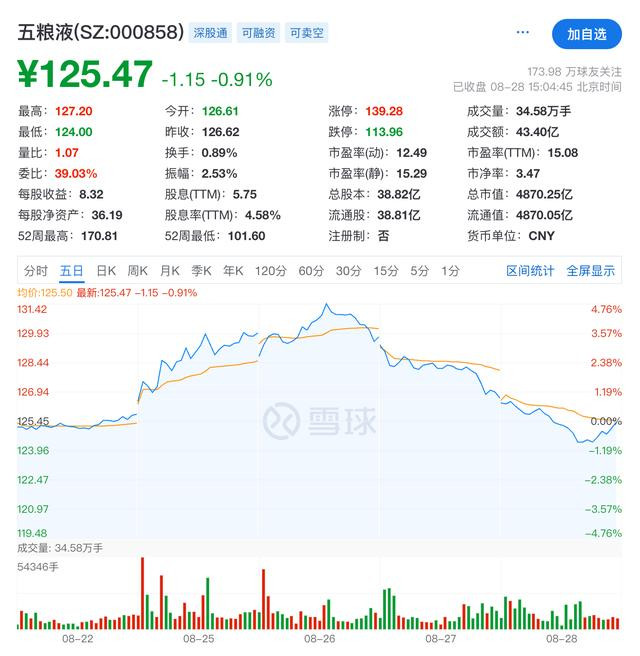Switch to the 分时 chart tab
The width and height of the screenshot is (640, 656).
point(36,270)
